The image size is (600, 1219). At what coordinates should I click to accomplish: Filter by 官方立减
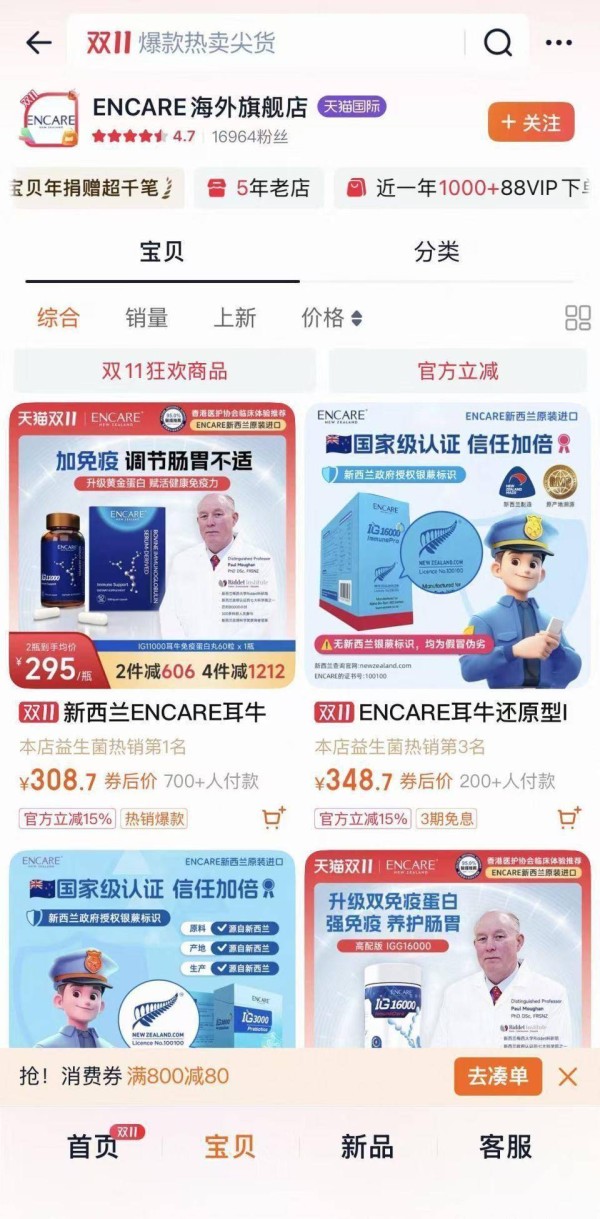point(458,371)
